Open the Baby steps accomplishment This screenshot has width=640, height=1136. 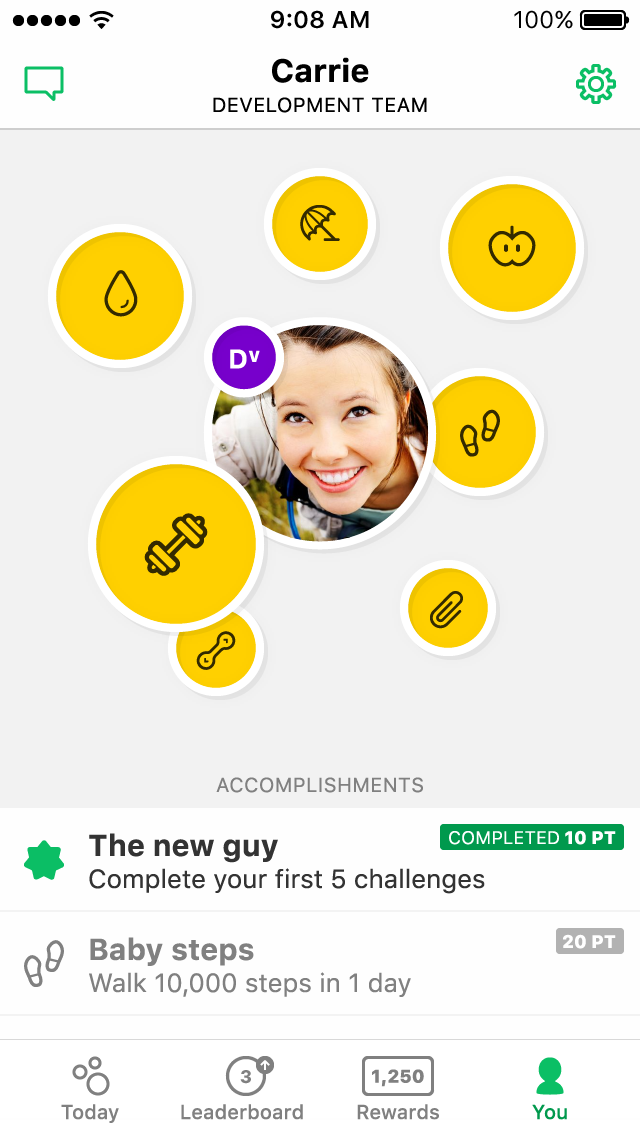[x=320, y=965]
